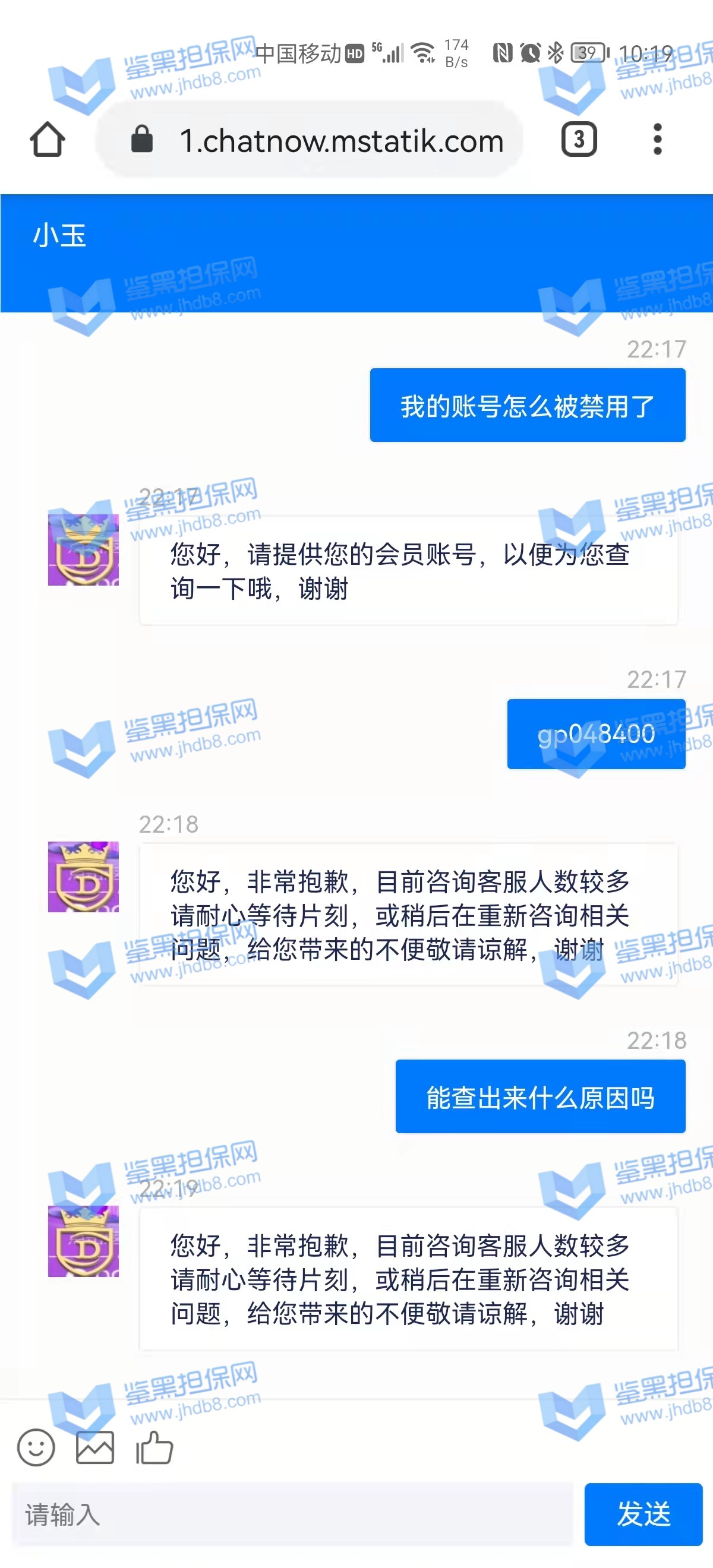Open the tab switcher showing 3 tabs
Image resolution: width=713 pixels, height=1568 pixels.
coord(578,140)
